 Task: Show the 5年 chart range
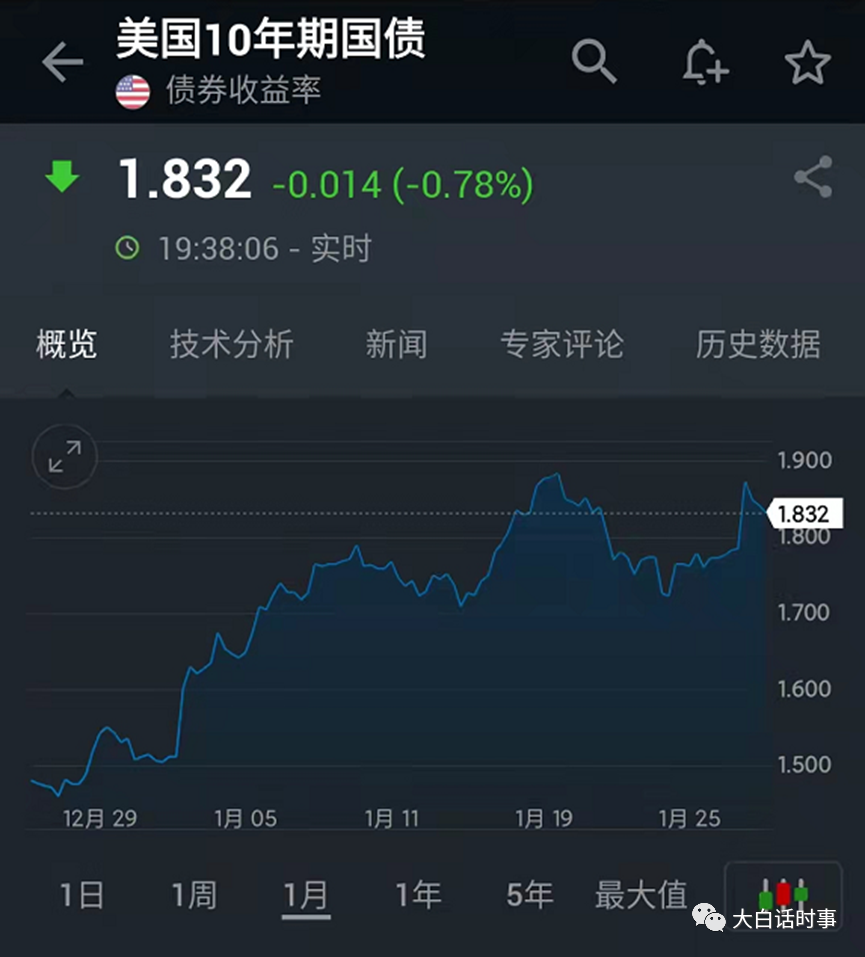point(530,895)
